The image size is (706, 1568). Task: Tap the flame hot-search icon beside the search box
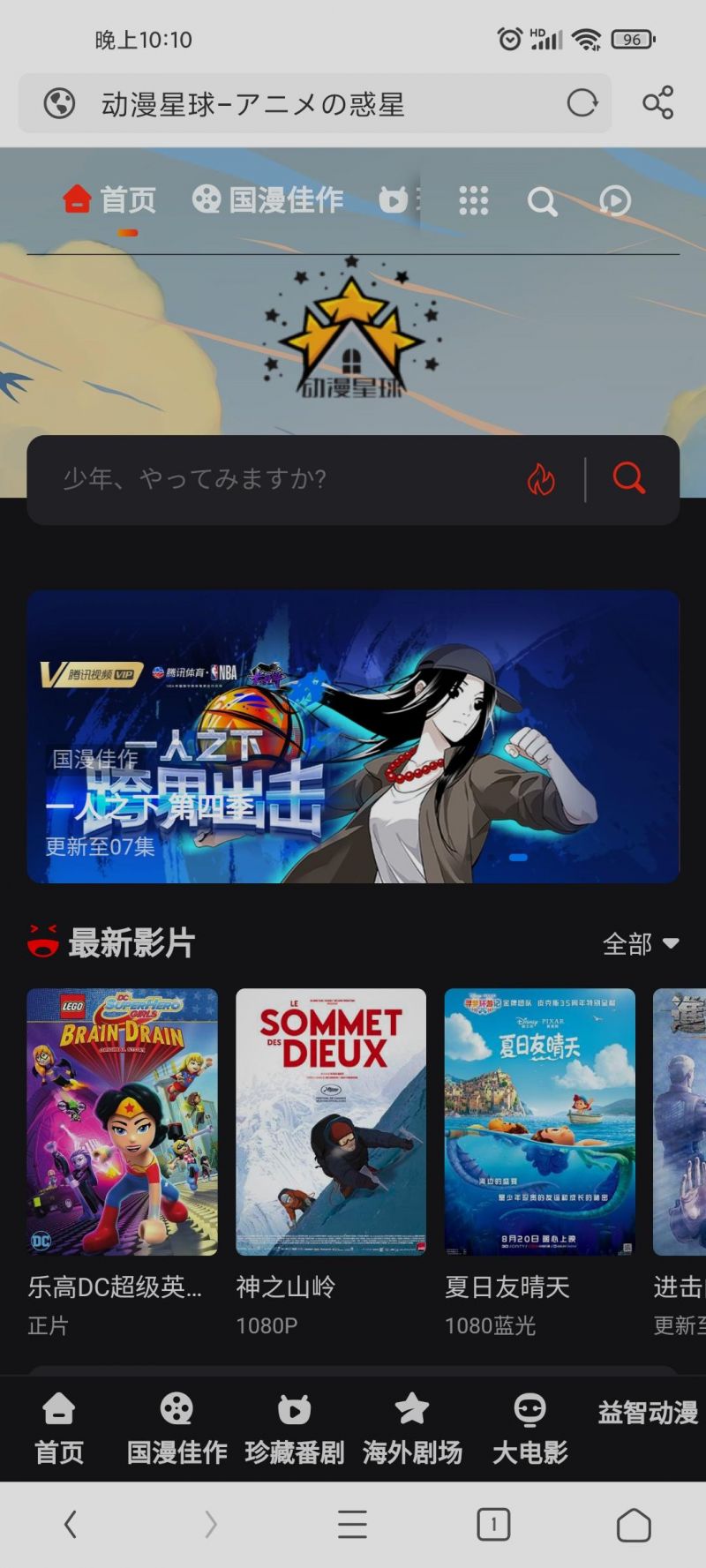click(x=541, y=479)
